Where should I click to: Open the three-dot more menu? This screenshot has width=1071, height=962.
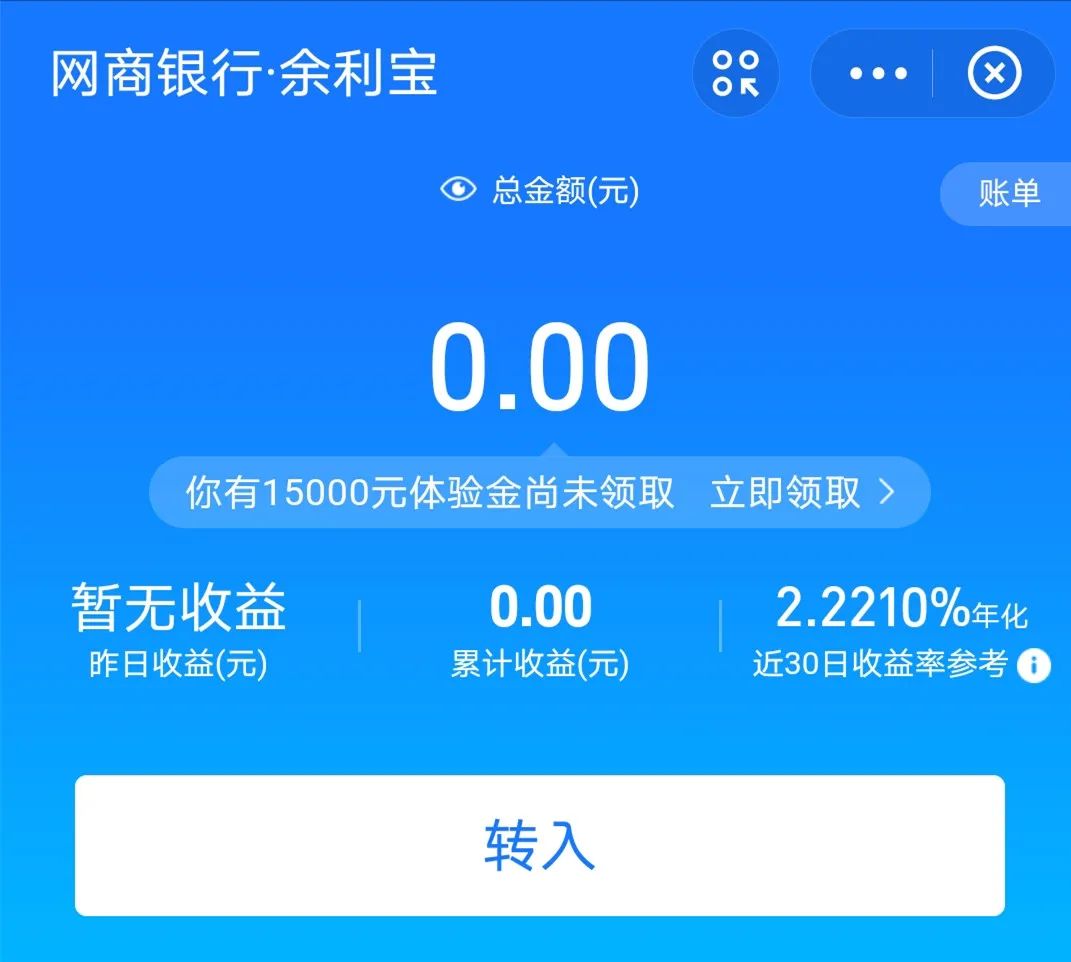[x=877, y=73]
